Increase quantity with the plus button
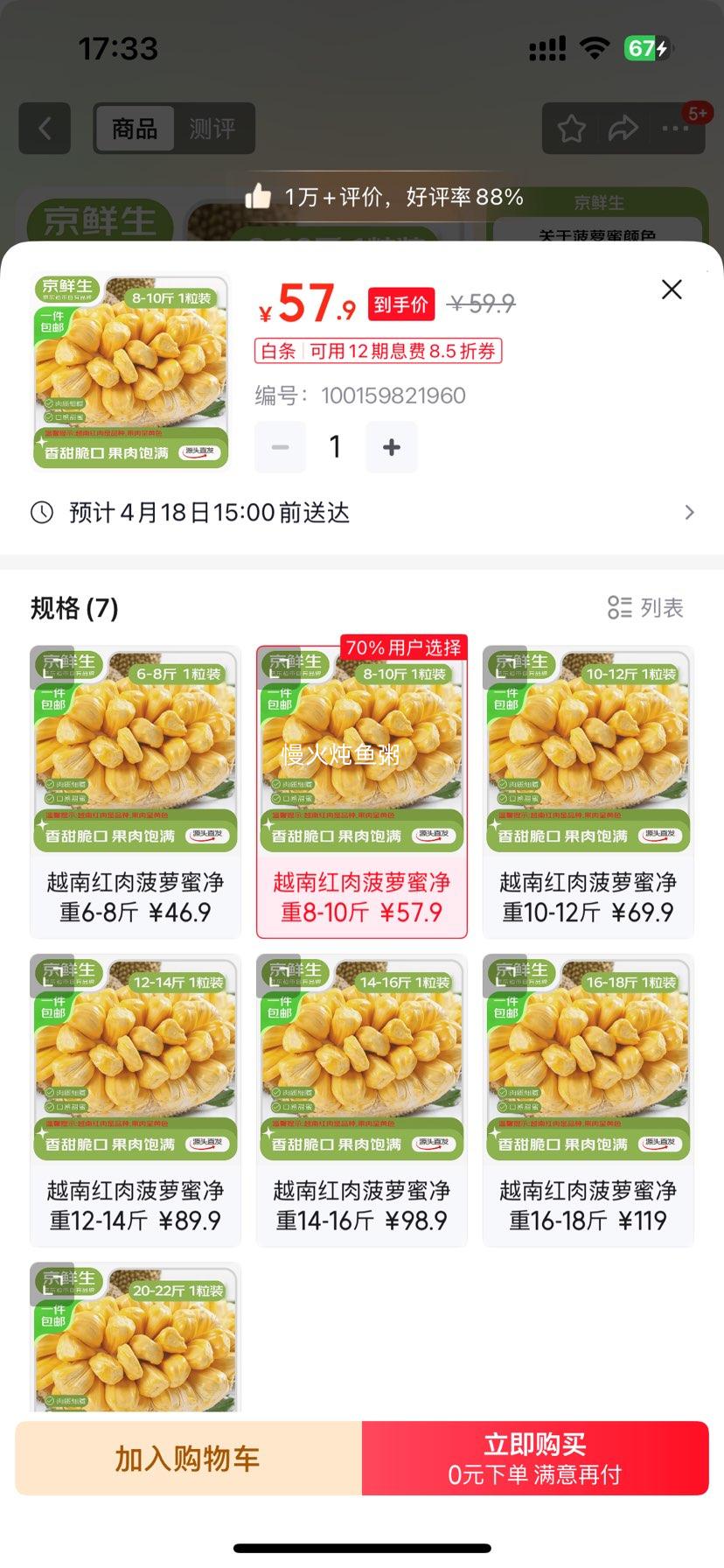This screenshot has width=724, height=1568. click(x=391, y=447)
